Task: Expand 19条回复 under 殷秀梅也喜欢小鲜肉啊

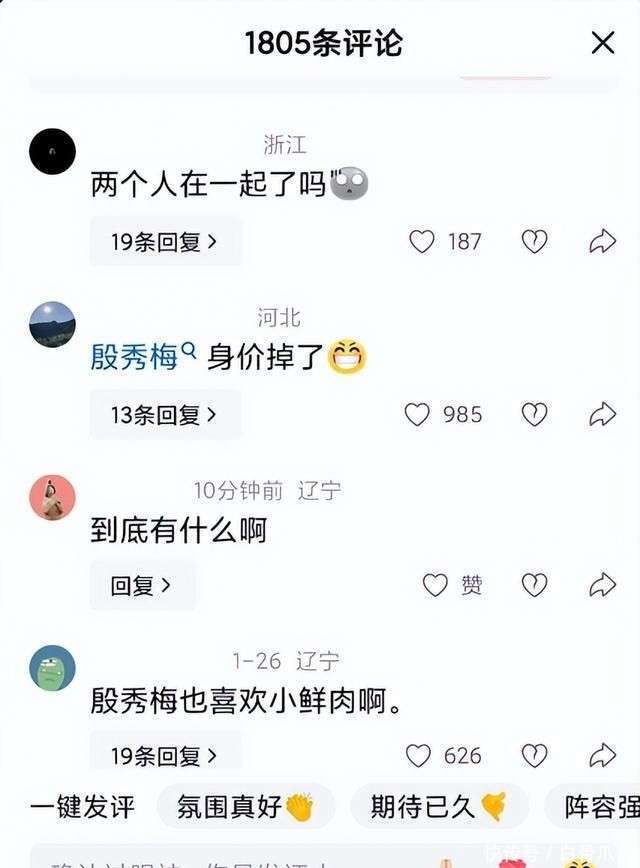Action: (165, 755)
